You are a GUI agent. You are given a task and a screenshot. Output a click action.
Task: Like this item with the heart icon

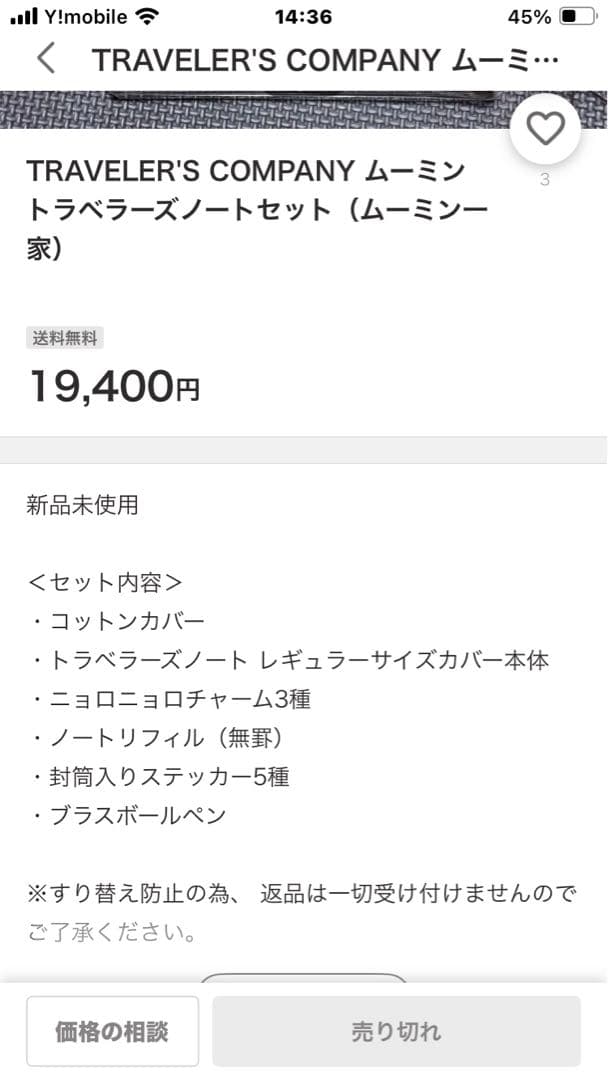[x=545, y=129]
